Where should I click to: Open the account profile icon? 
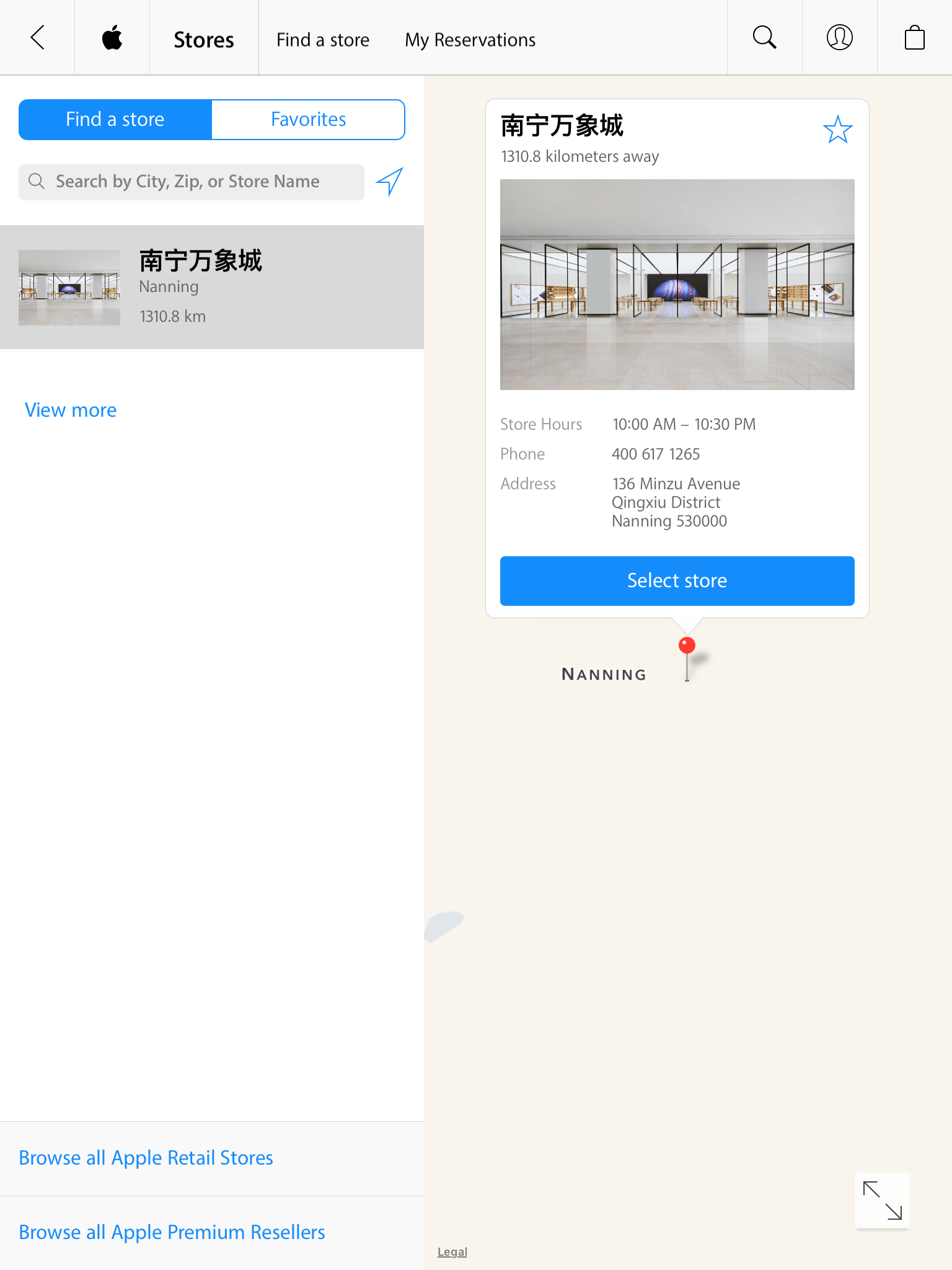[x=839, y=38]
